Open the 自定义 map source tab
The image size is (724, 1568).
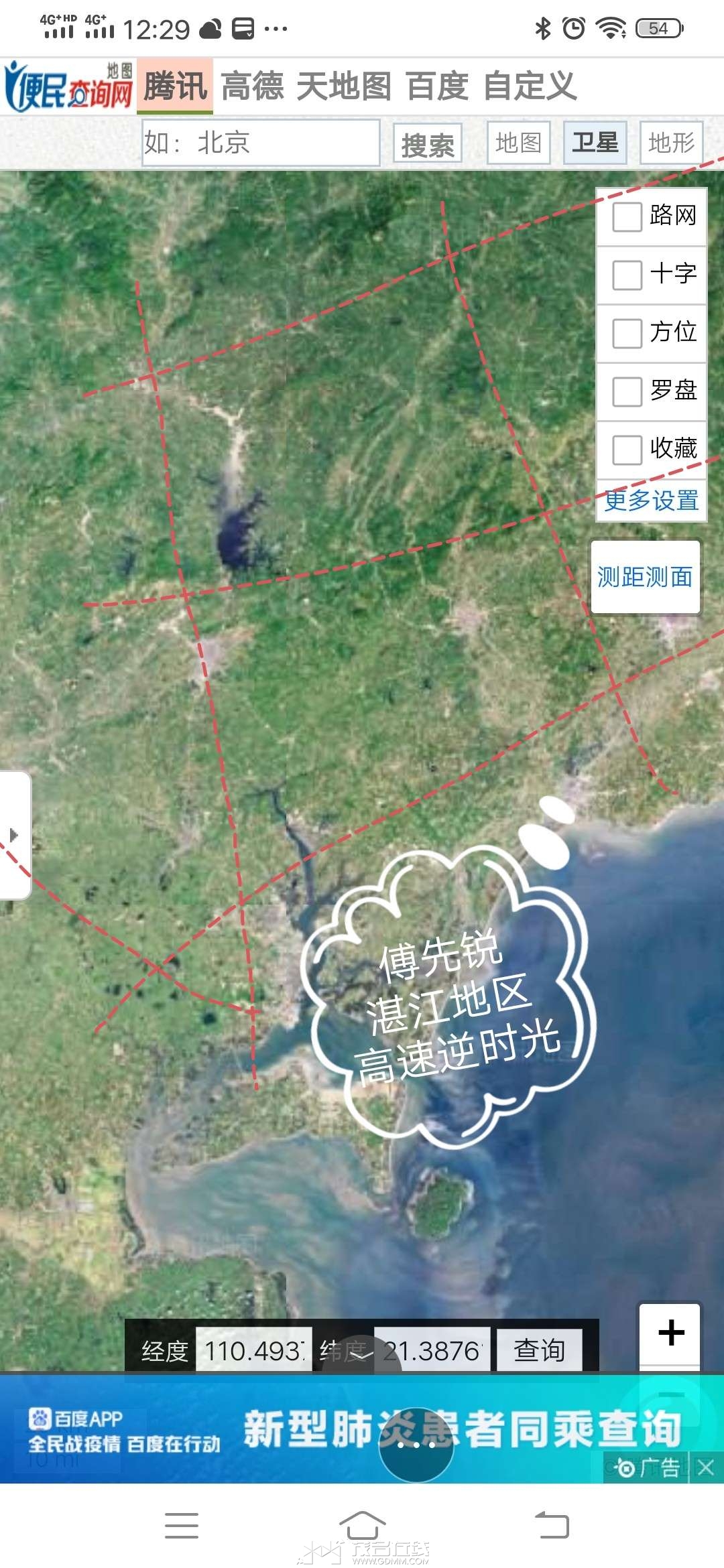point(530,86)
